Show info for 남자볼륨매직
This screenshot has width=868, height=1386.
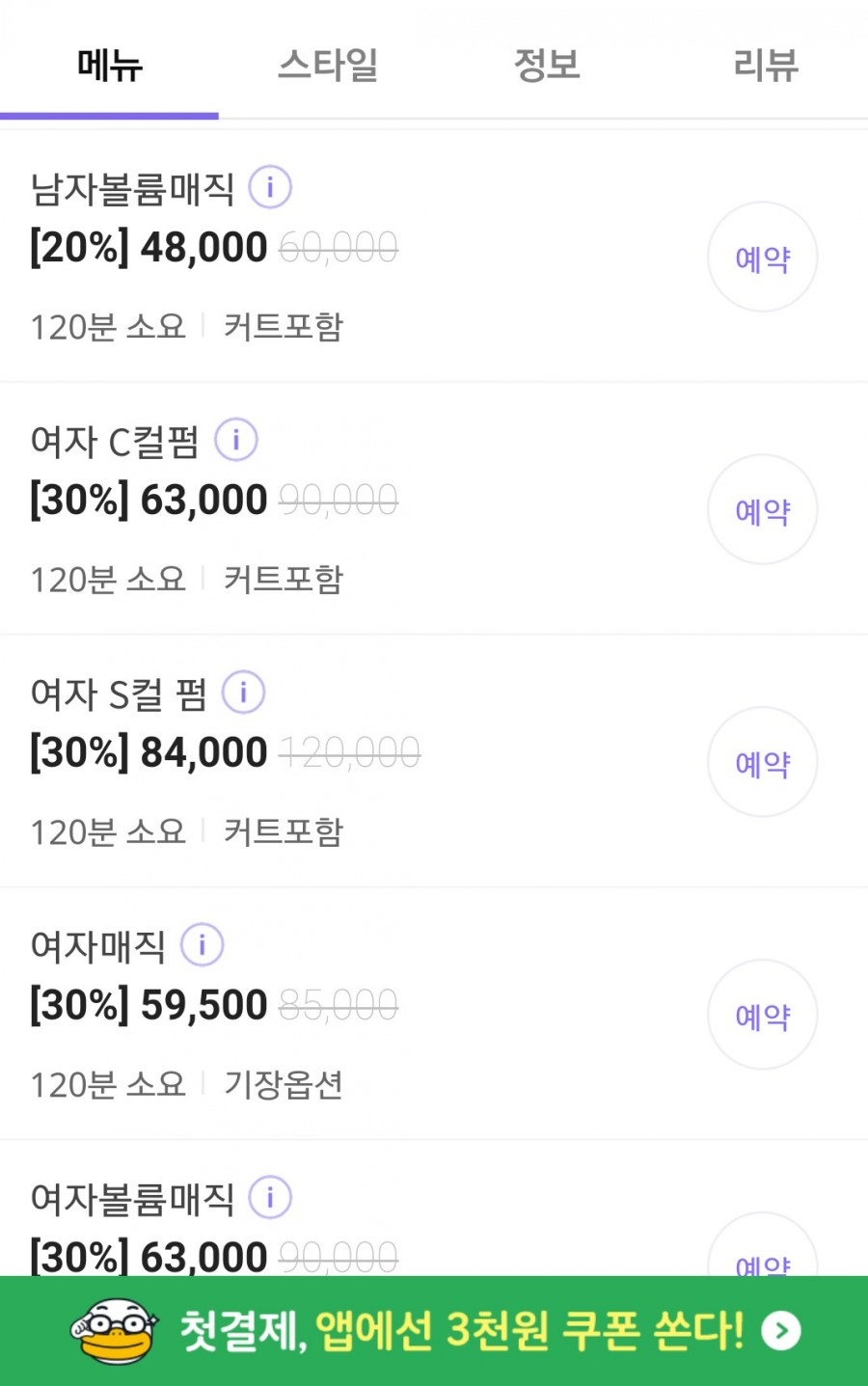(270, 187)
